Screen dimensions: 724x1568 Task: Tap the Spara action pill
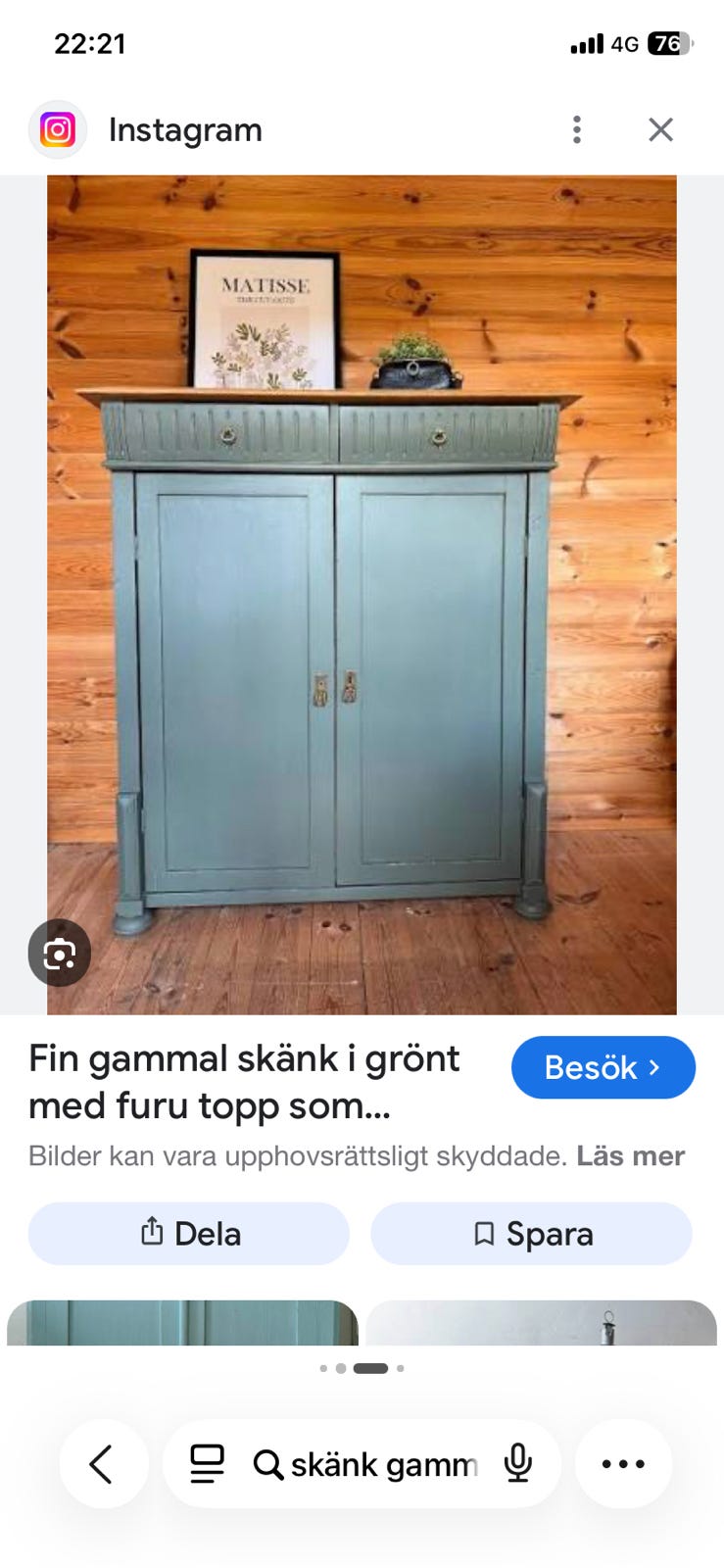[532, 1234]
